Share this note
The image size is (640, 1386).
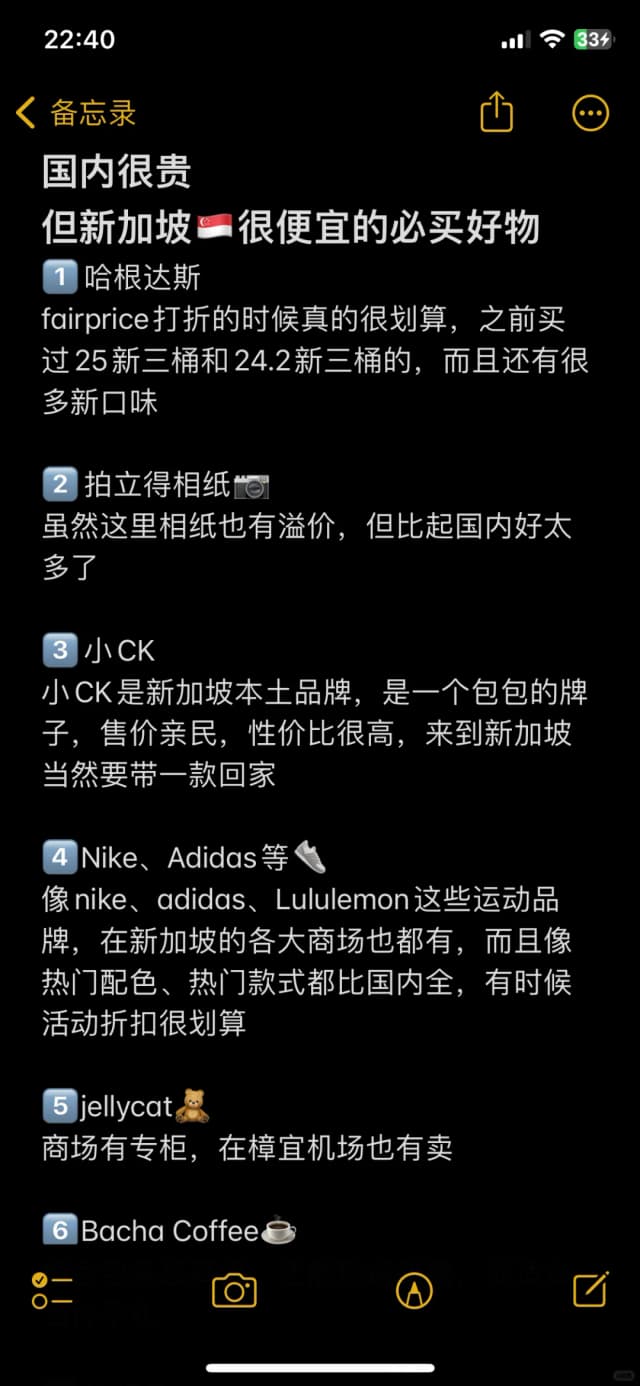(x=496, y=112)
